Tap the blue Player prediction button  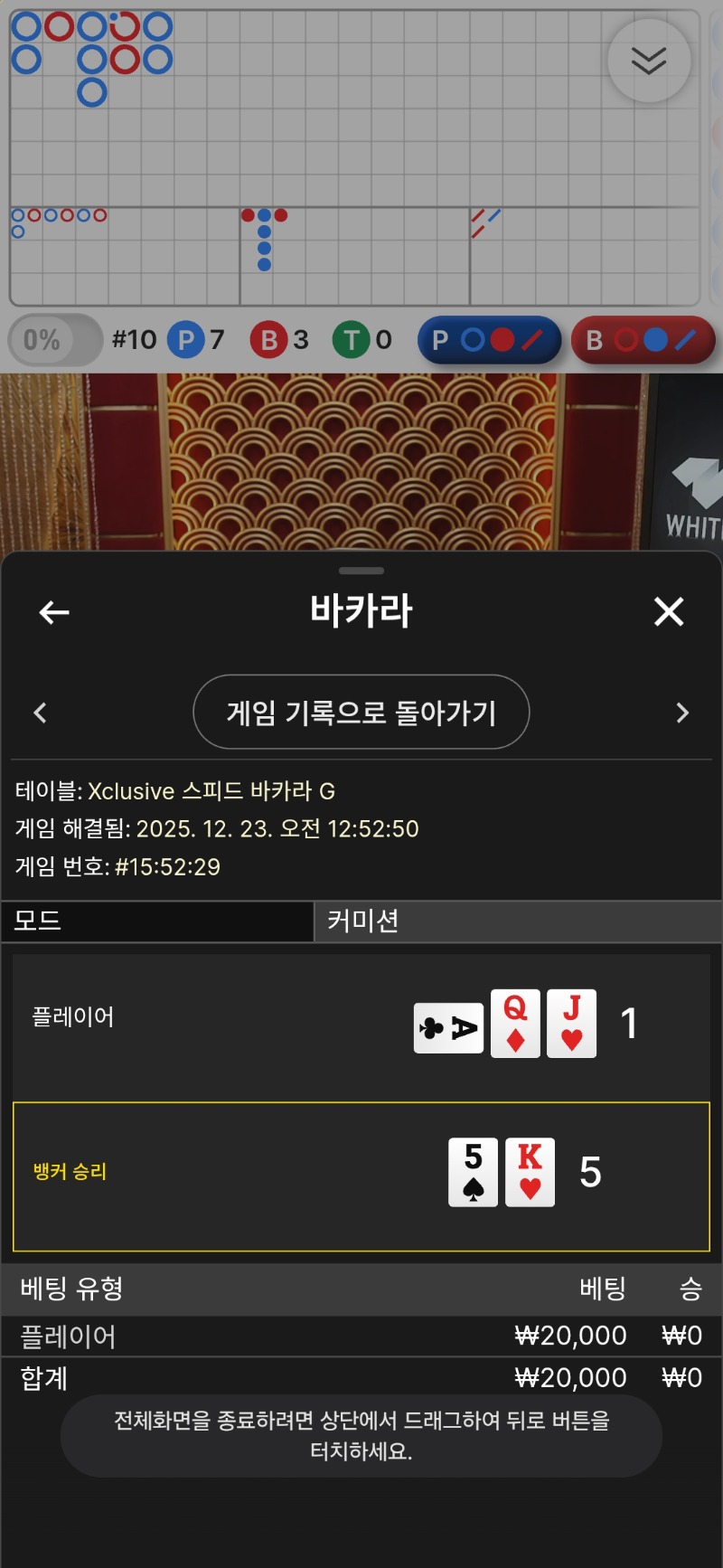point(489,340)
